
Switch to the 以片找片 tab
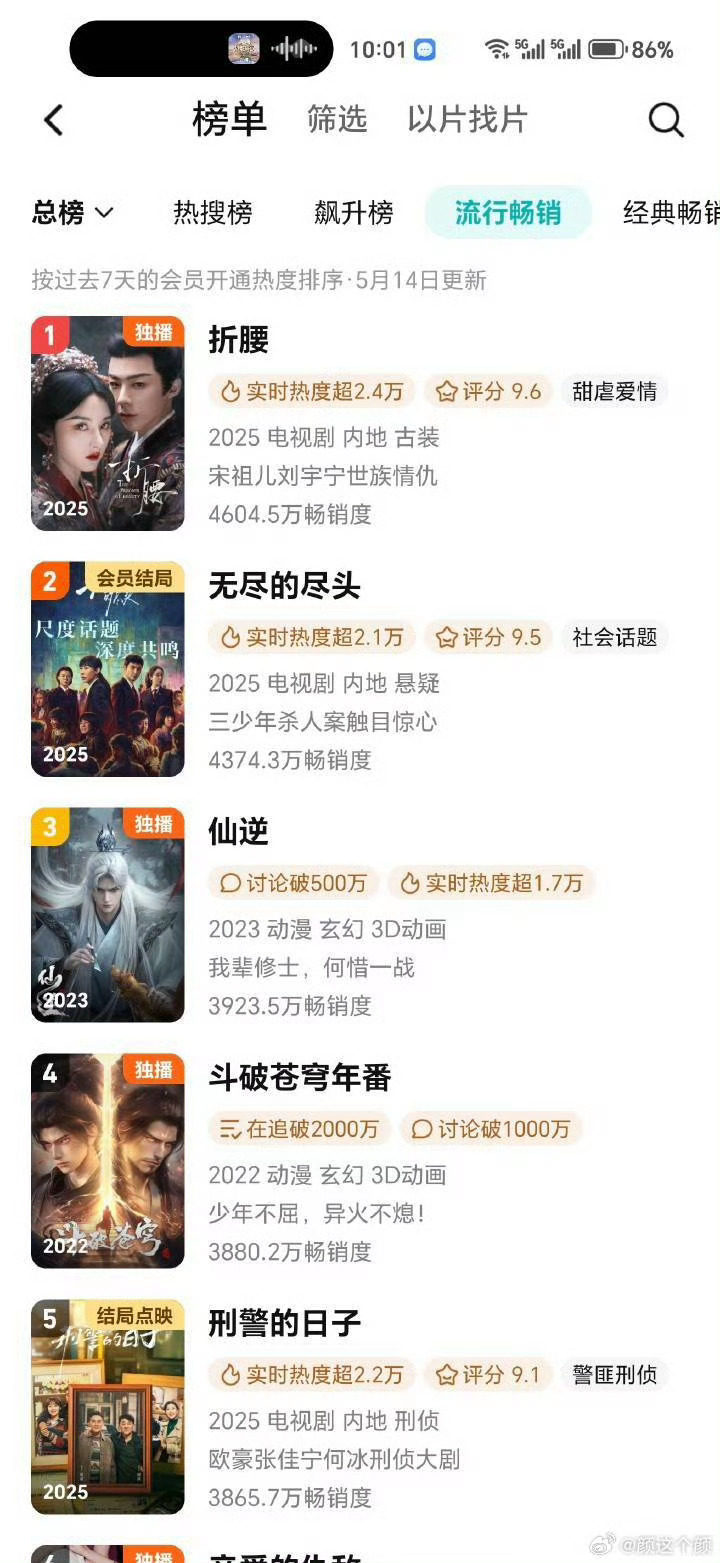tap(467, 119)
